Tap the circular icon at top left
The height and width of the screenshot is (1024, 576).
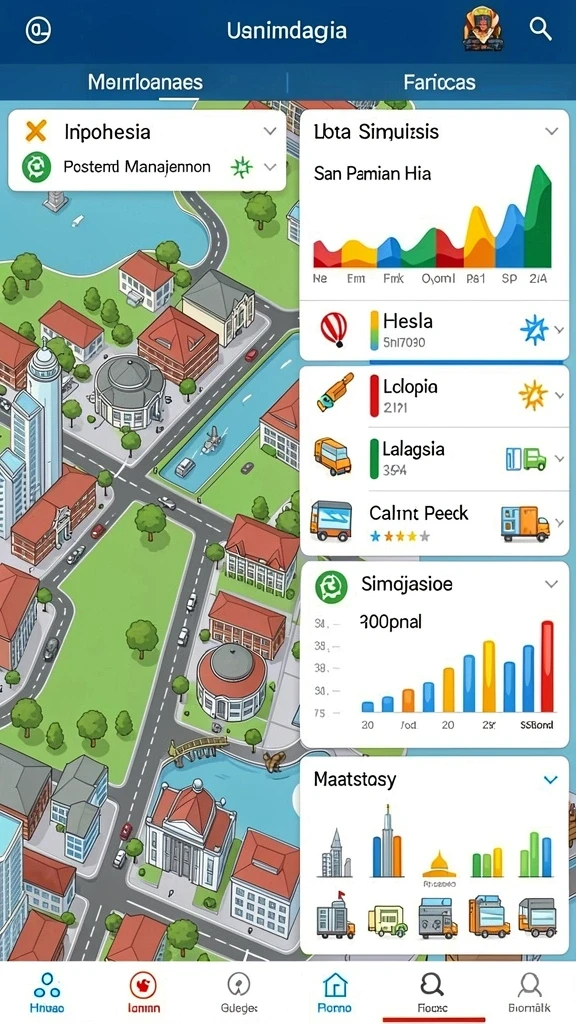click(38, 30)
